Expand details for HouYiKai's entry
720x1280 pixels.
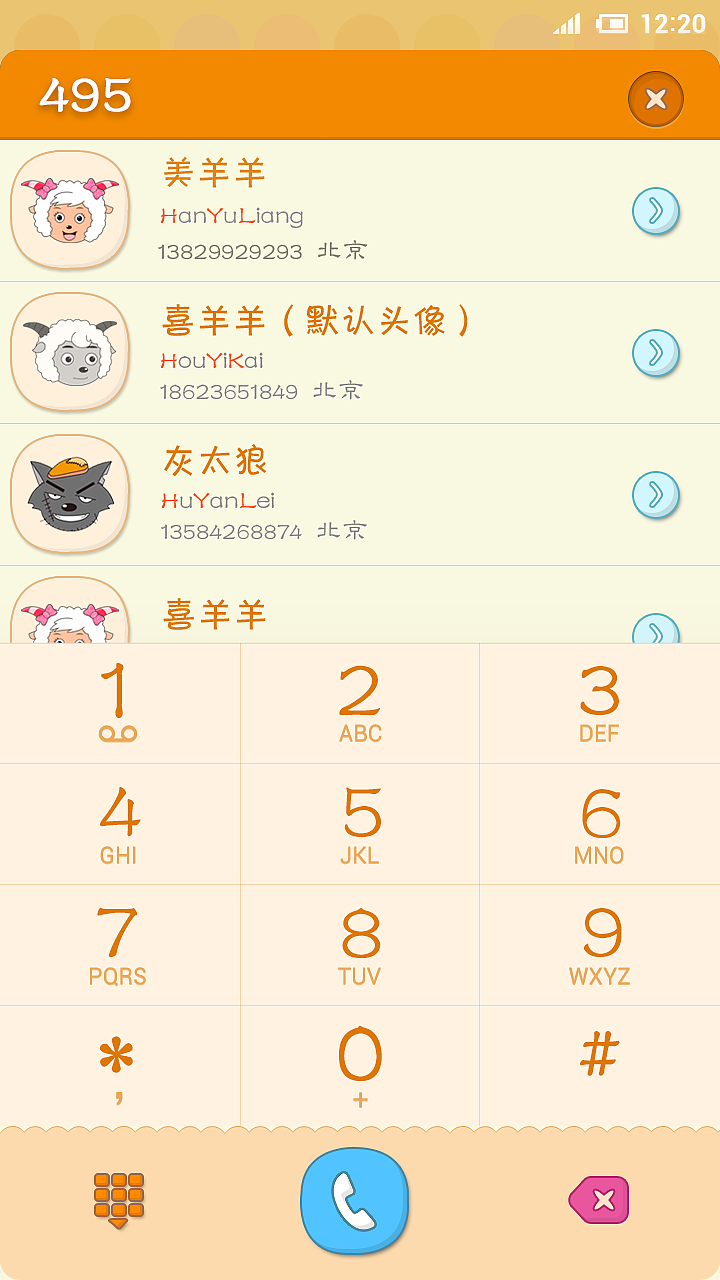(x=656, y=352)
